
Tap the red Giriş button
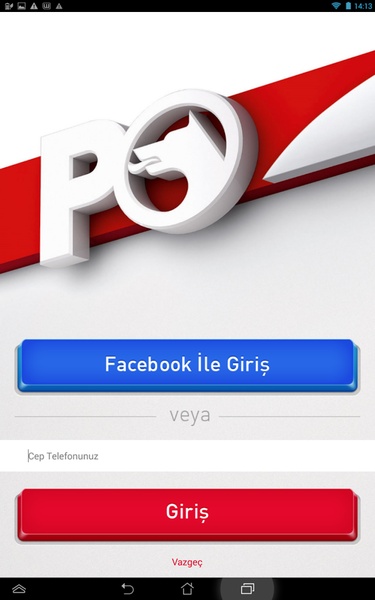(x=187, y=515)
